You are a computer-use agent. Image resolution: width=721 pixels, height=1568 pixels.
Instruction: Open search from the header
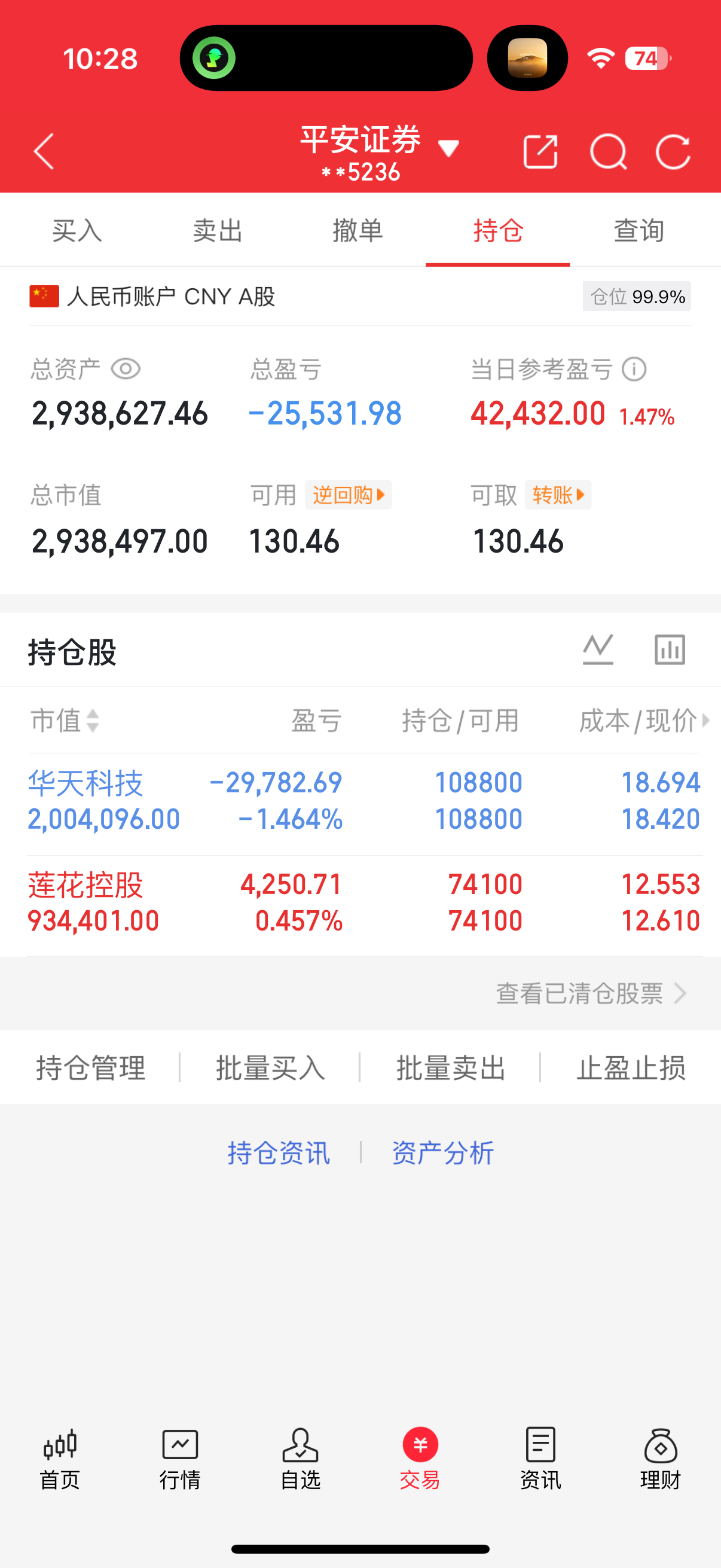[x=608, y=151]
